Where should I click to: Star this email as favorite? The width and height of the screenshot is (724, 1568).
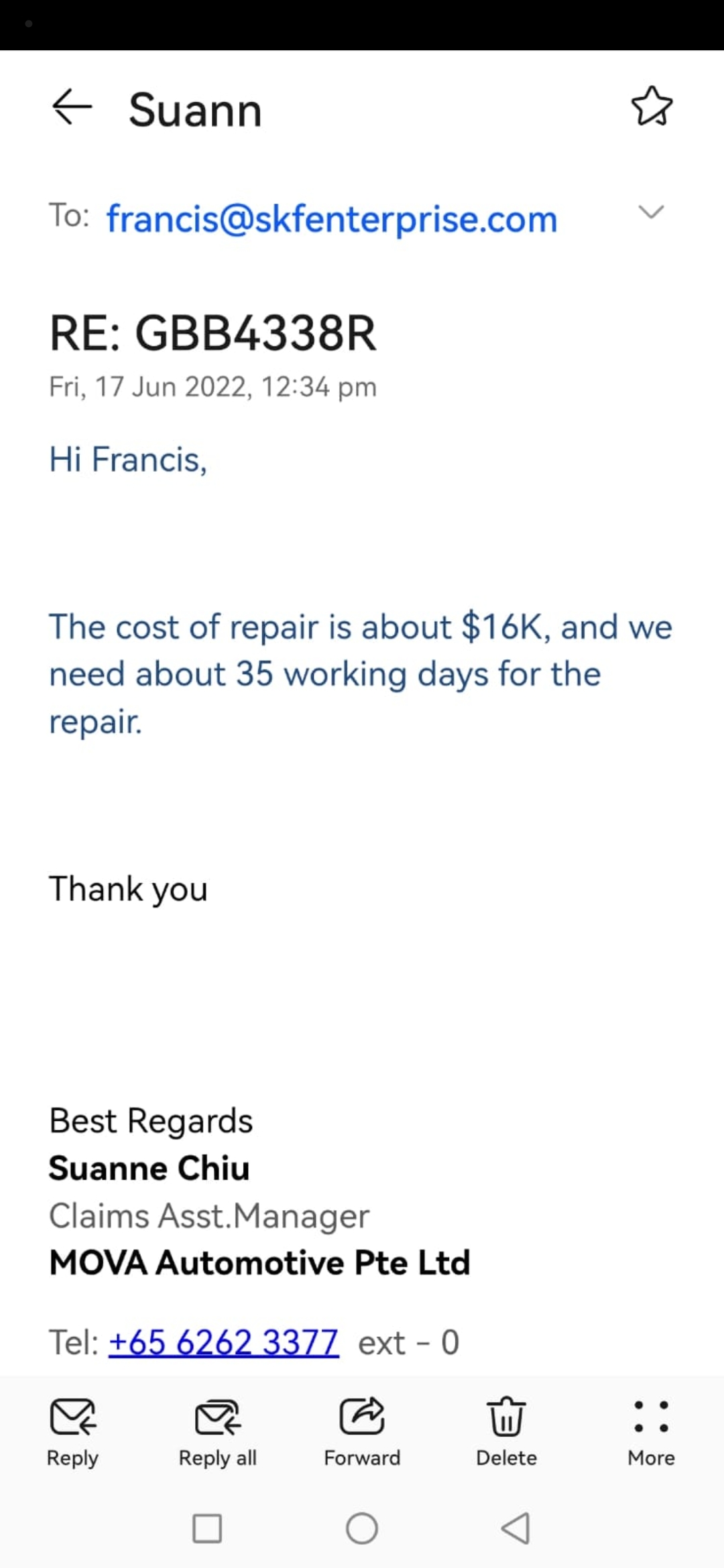coord(652,107)
